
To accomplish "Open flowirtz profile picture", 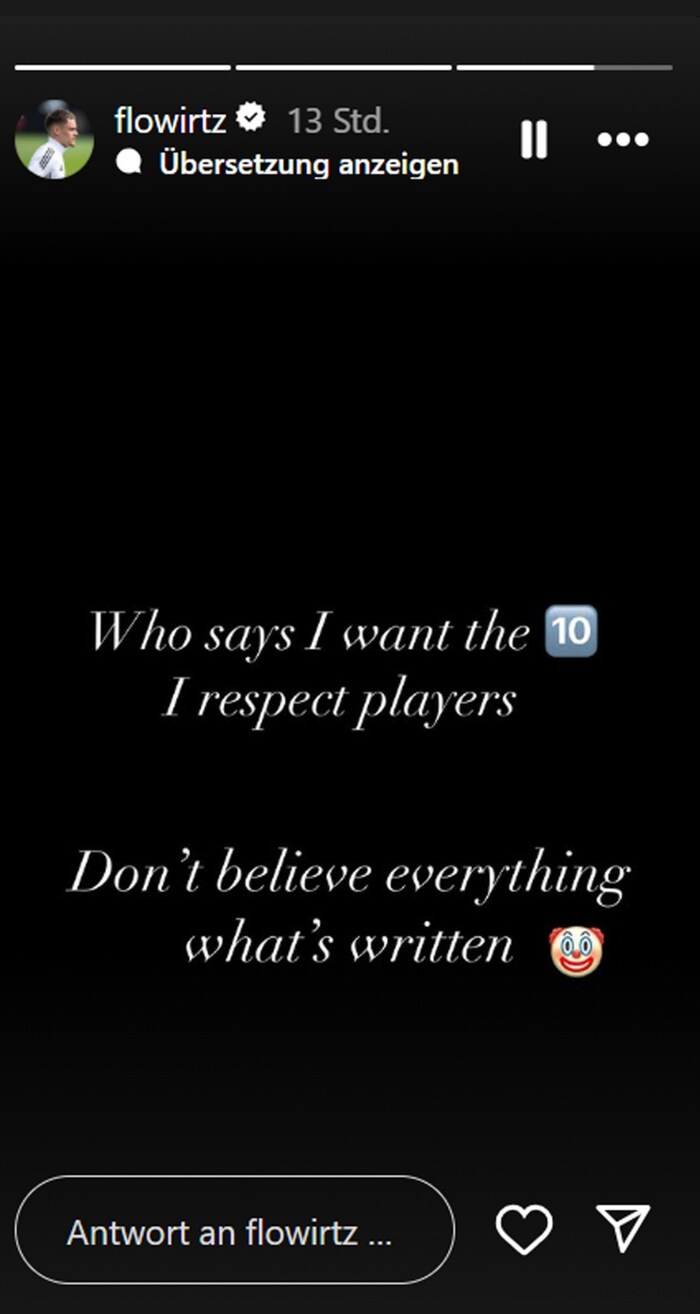I will [x=54, y=140].
